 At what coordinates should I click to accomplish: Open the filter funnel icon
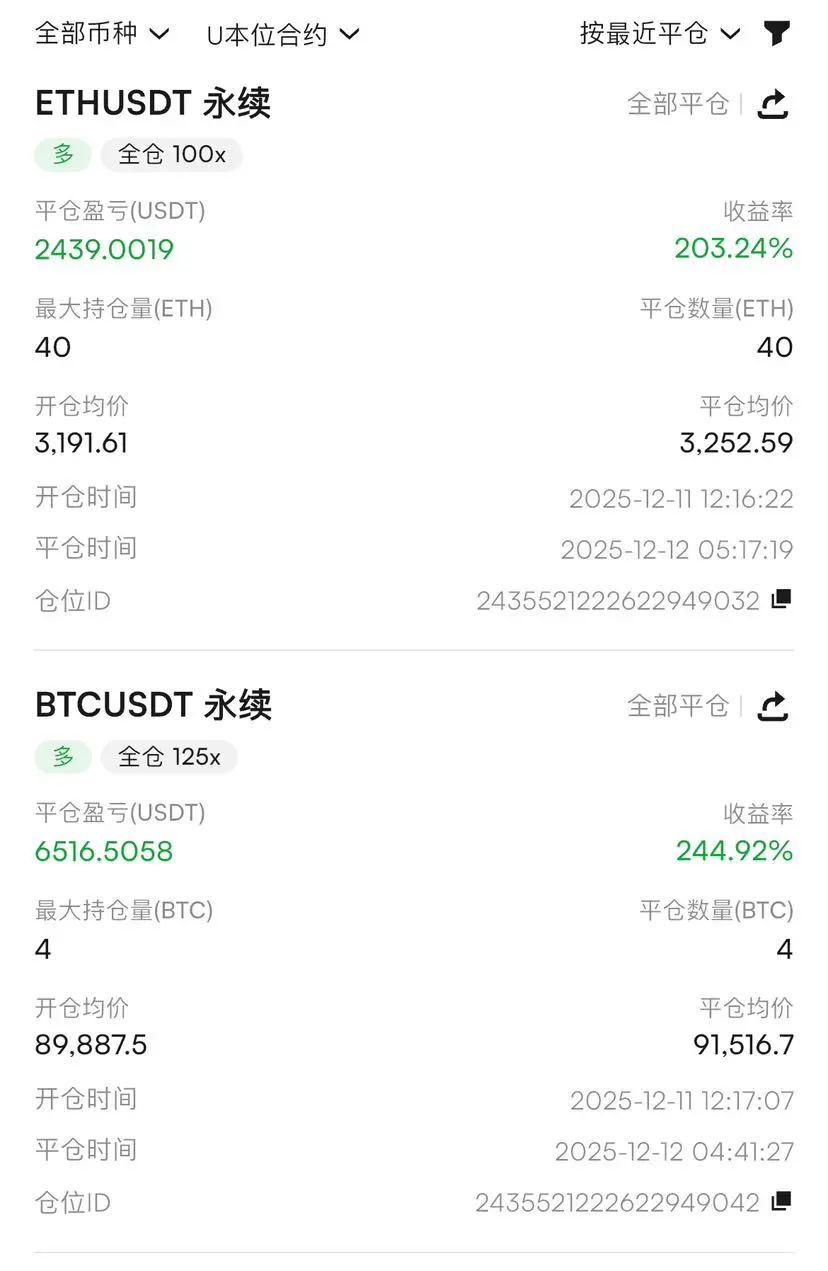pyautogui.click(x=777, y=33)
